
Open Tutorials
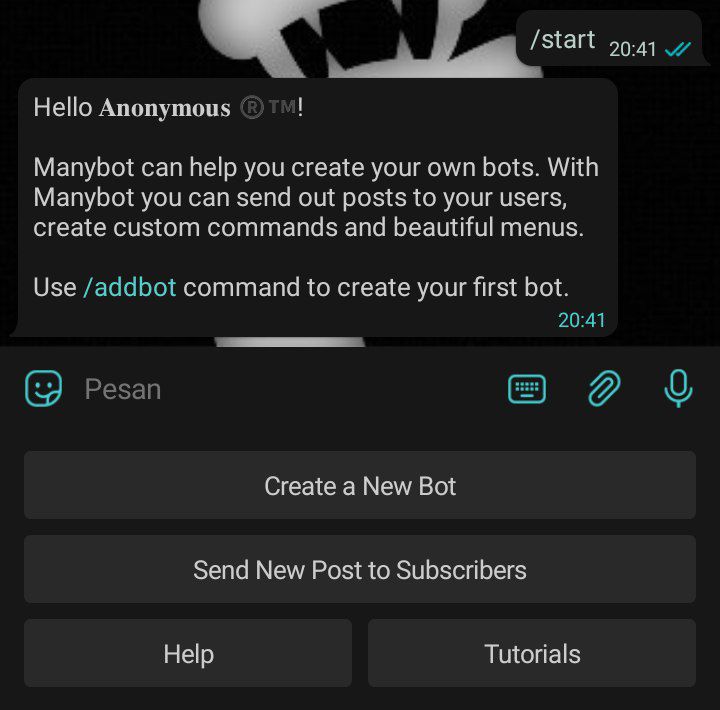(532, 654)
